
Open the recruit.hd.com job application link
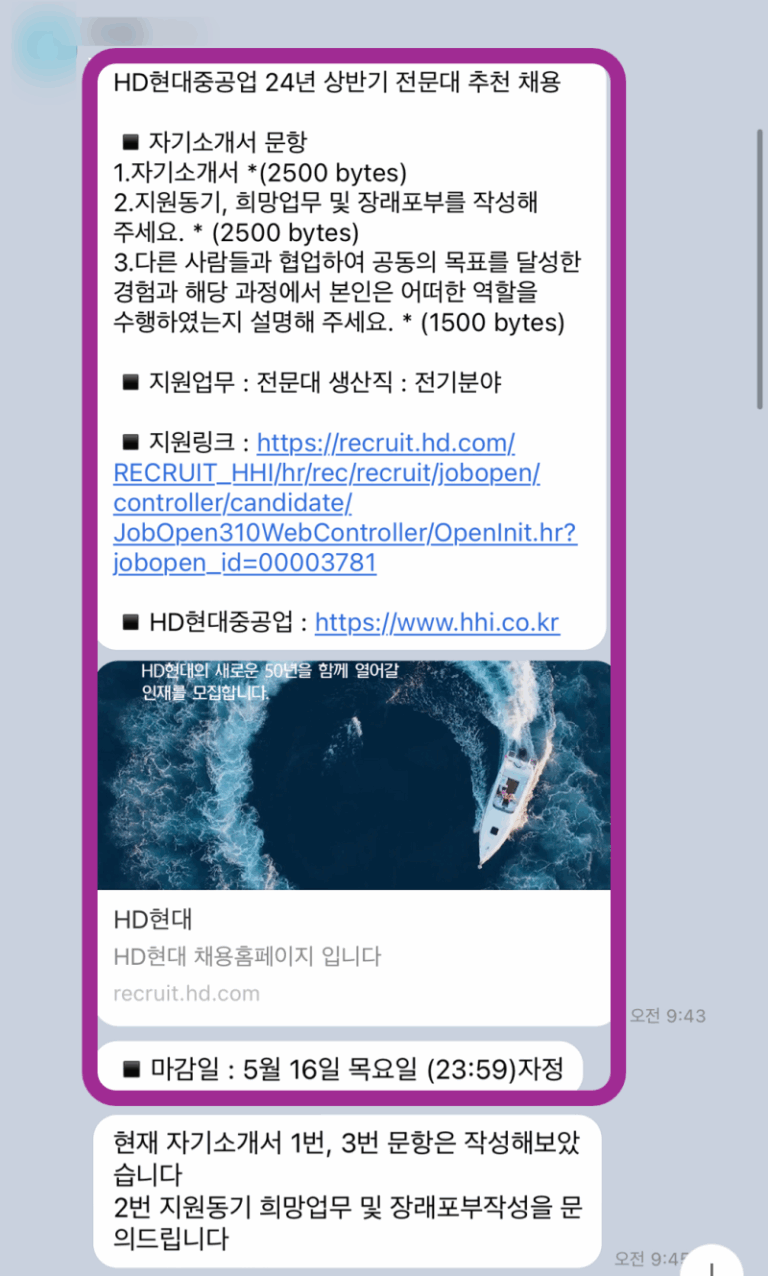(x=344, y=502)
